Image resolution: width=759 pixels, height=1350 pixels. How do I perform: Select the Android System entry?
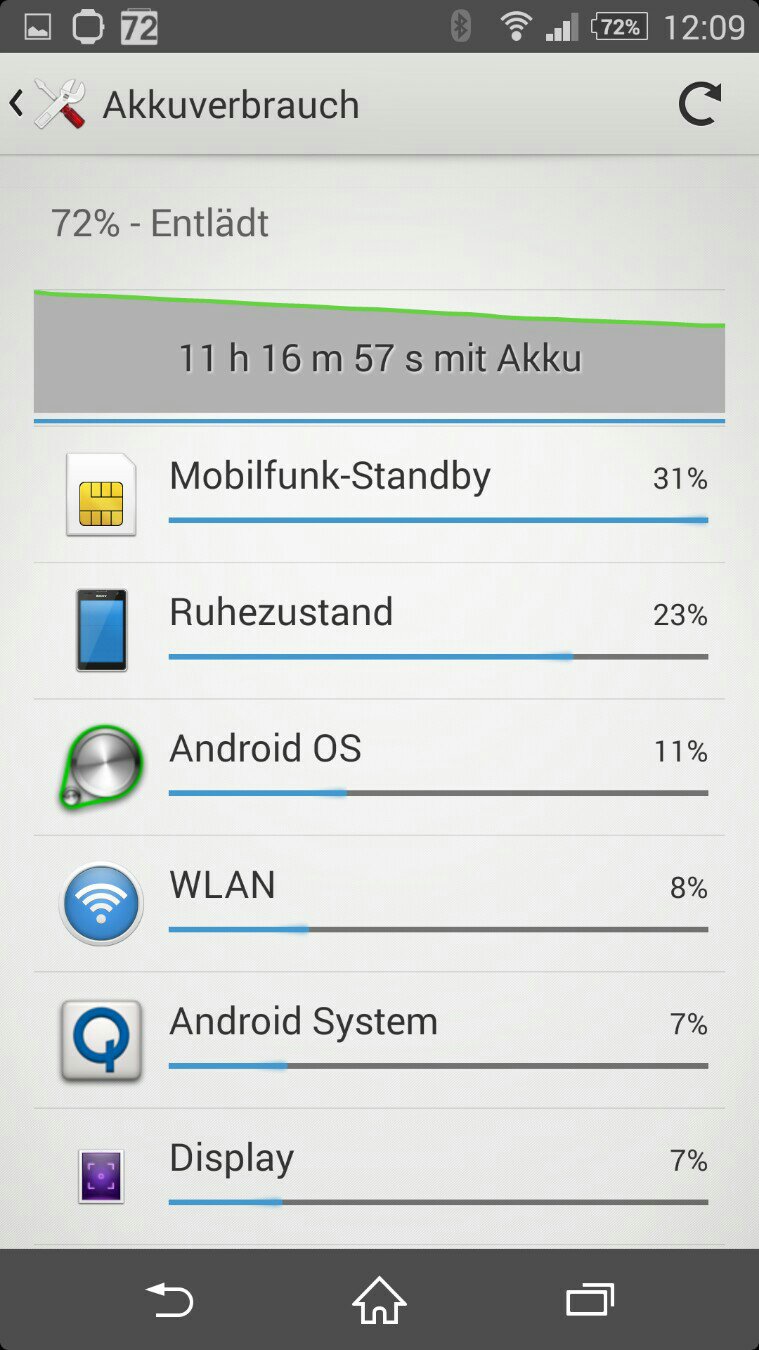coord(379,1040)
